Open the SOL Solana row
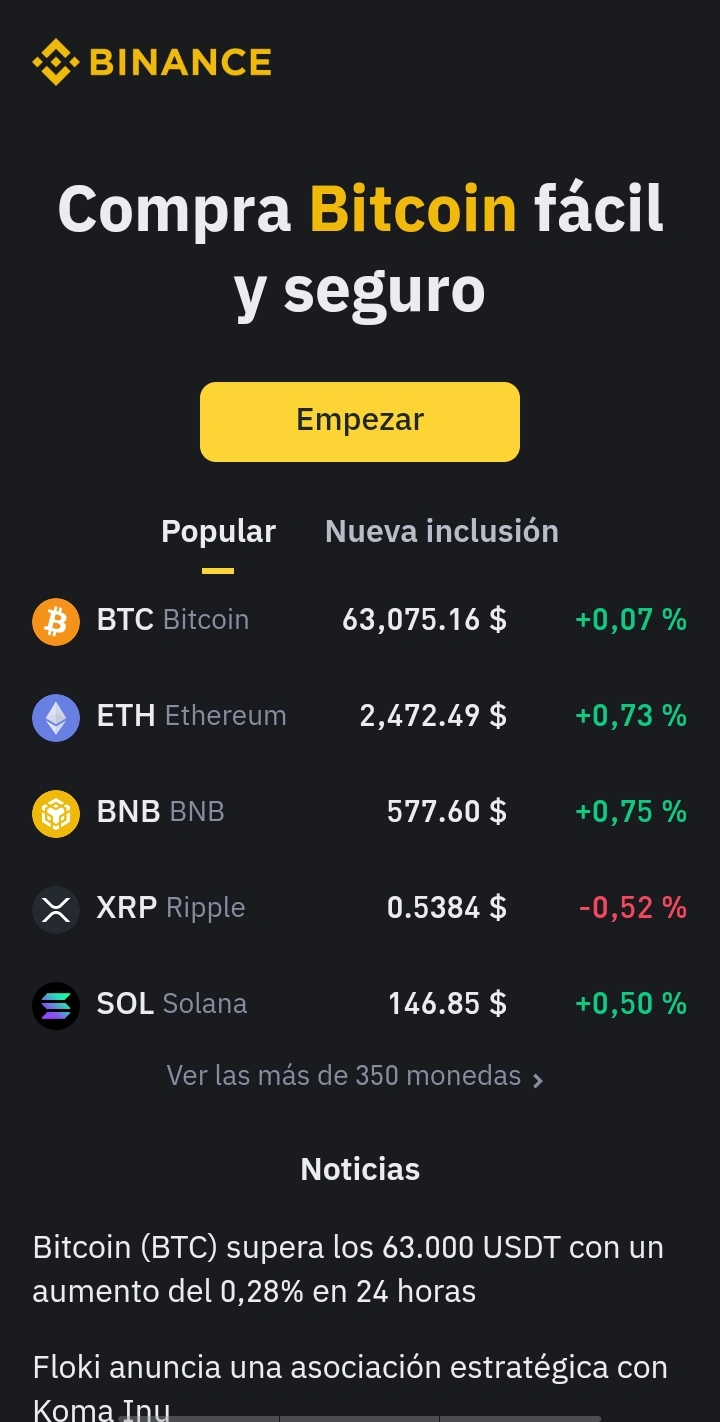The width and height of the screenshot is (720, 1422). 360,1004
